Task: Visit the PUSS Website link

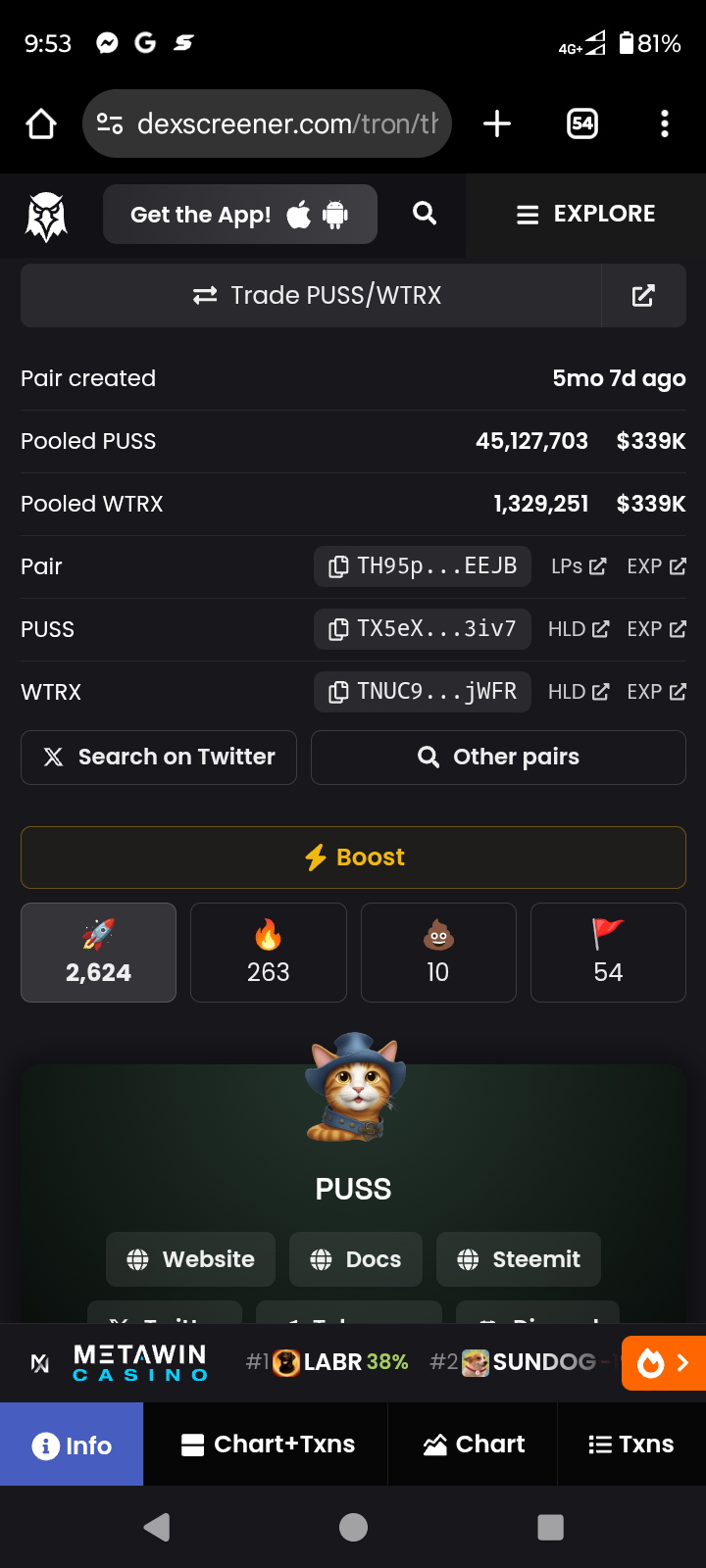Action: (x=190, y=1259)
